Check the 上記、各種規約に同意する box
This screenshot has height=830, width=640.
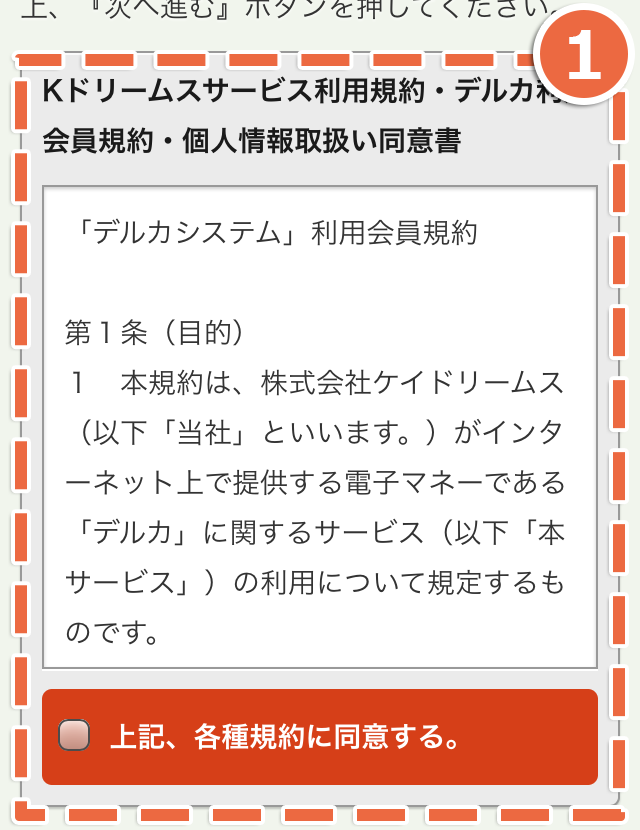point(75,736)
